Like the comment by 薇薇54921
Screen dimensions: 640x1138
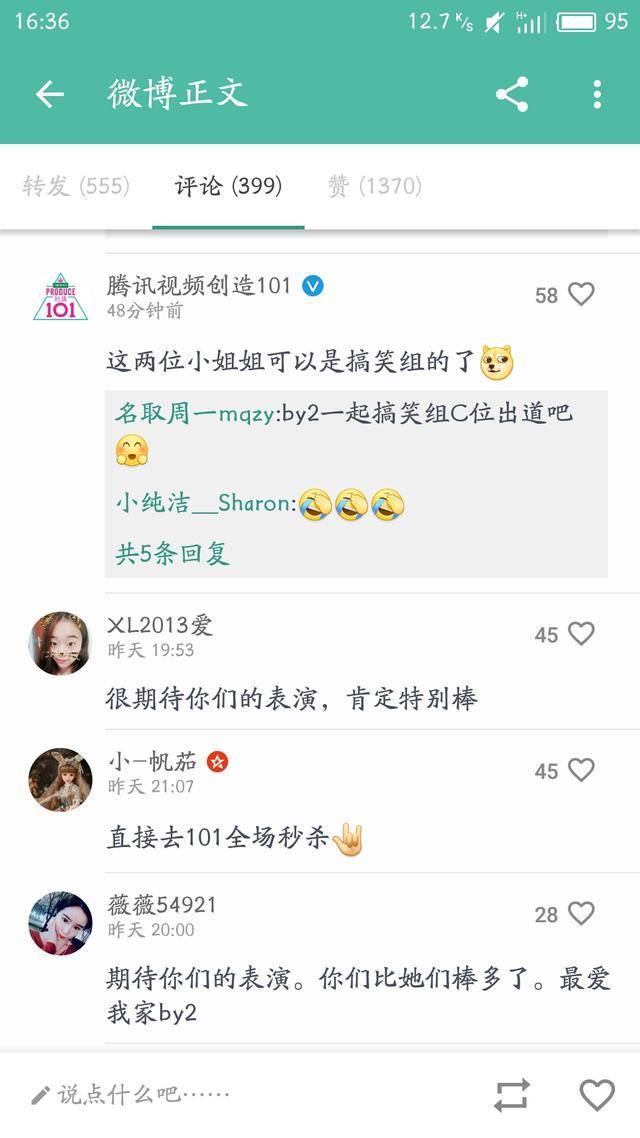tap(580, 913)
